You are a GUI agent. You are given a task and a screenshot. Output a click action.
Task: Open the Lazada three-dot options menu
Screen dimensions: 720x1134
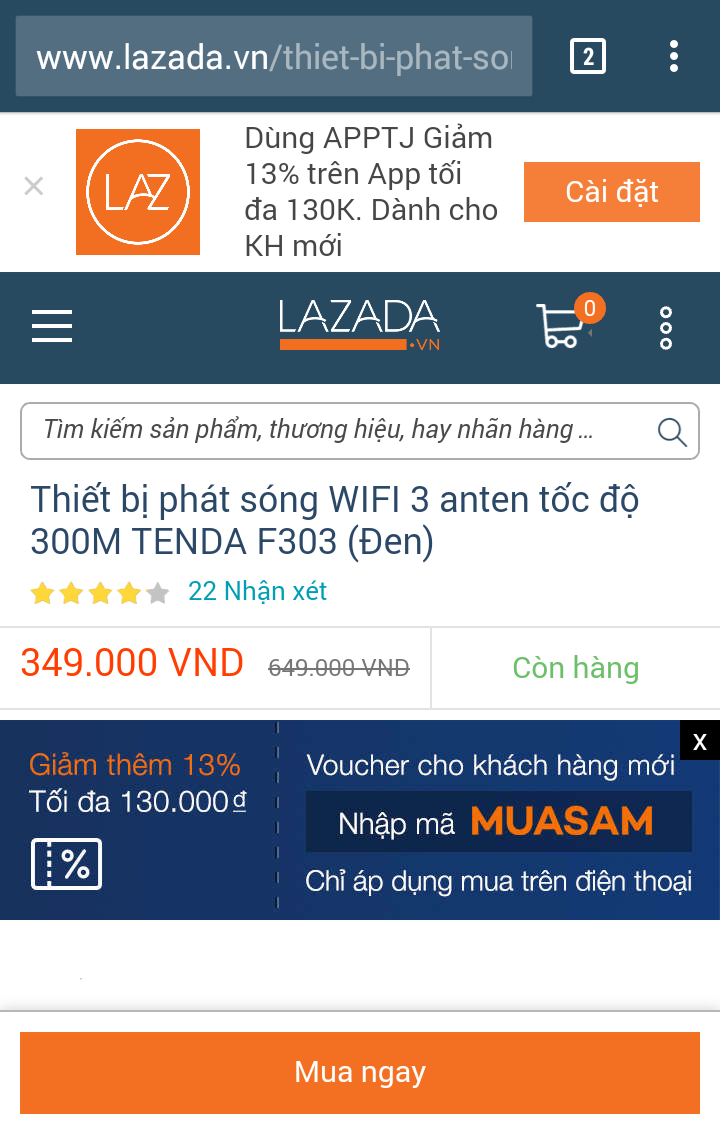pos(666,328)
